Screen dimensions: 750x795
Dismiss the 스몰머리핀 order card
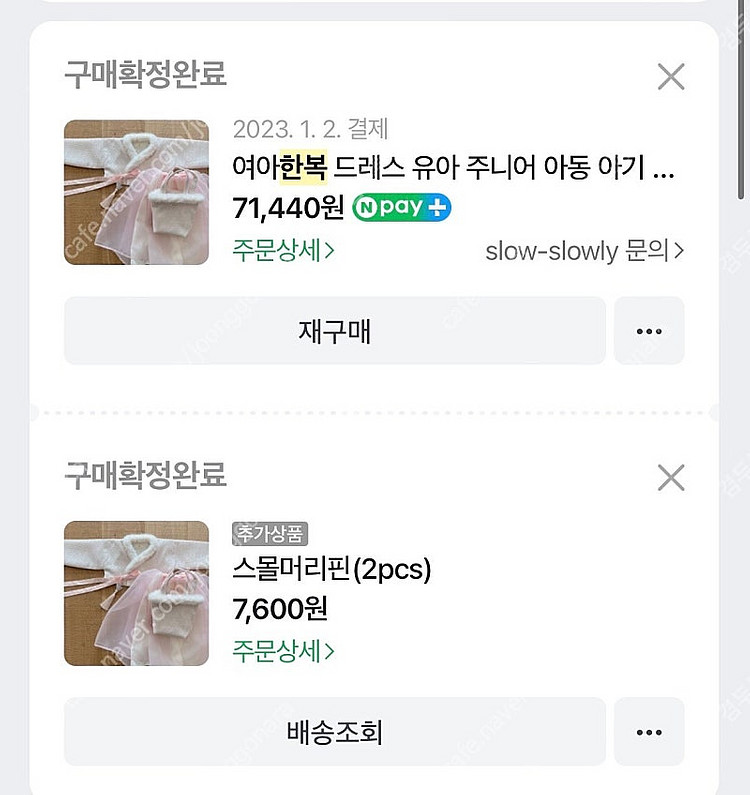(x=670, y=477)
